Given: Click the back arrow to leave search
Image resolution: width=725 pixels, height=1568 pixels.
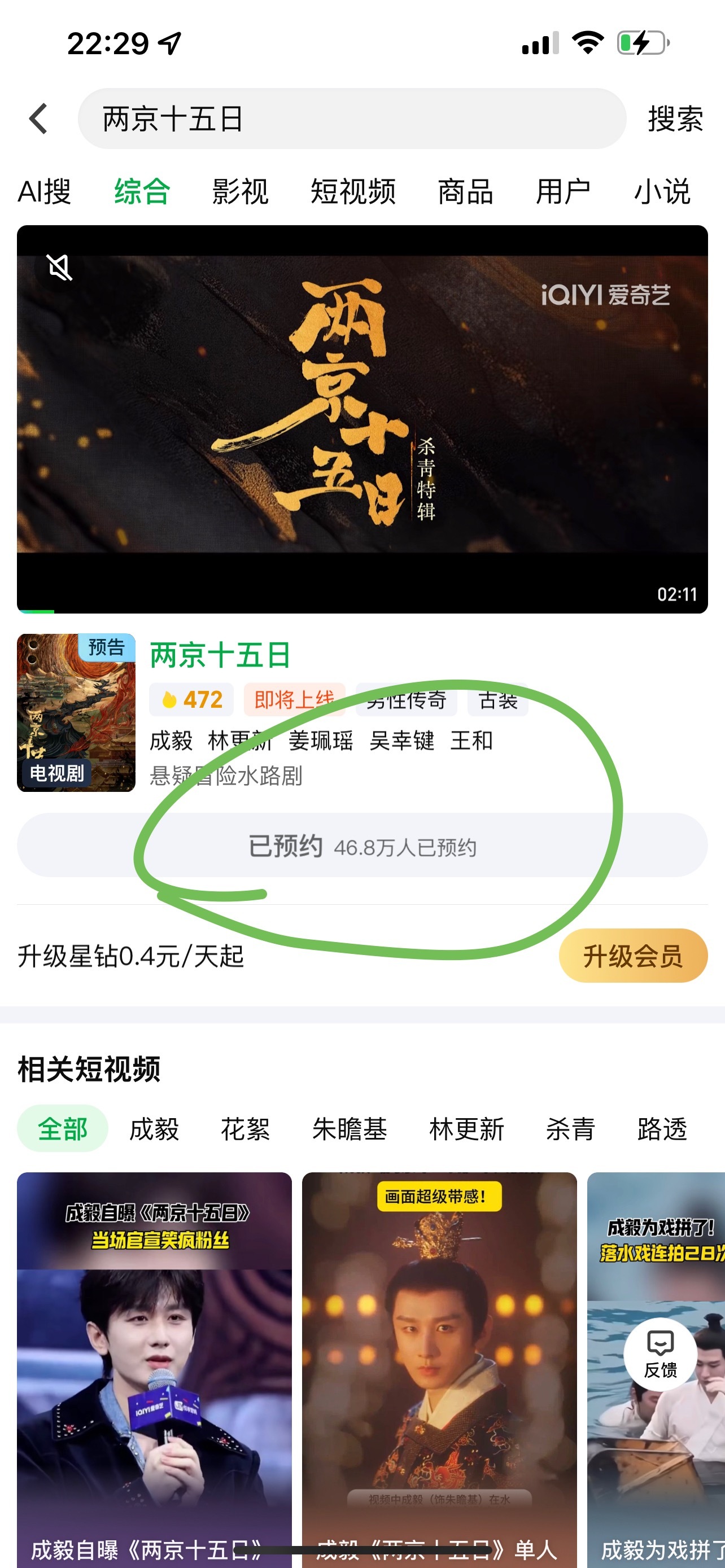Looking at the screenshot, I should point(38,117).
